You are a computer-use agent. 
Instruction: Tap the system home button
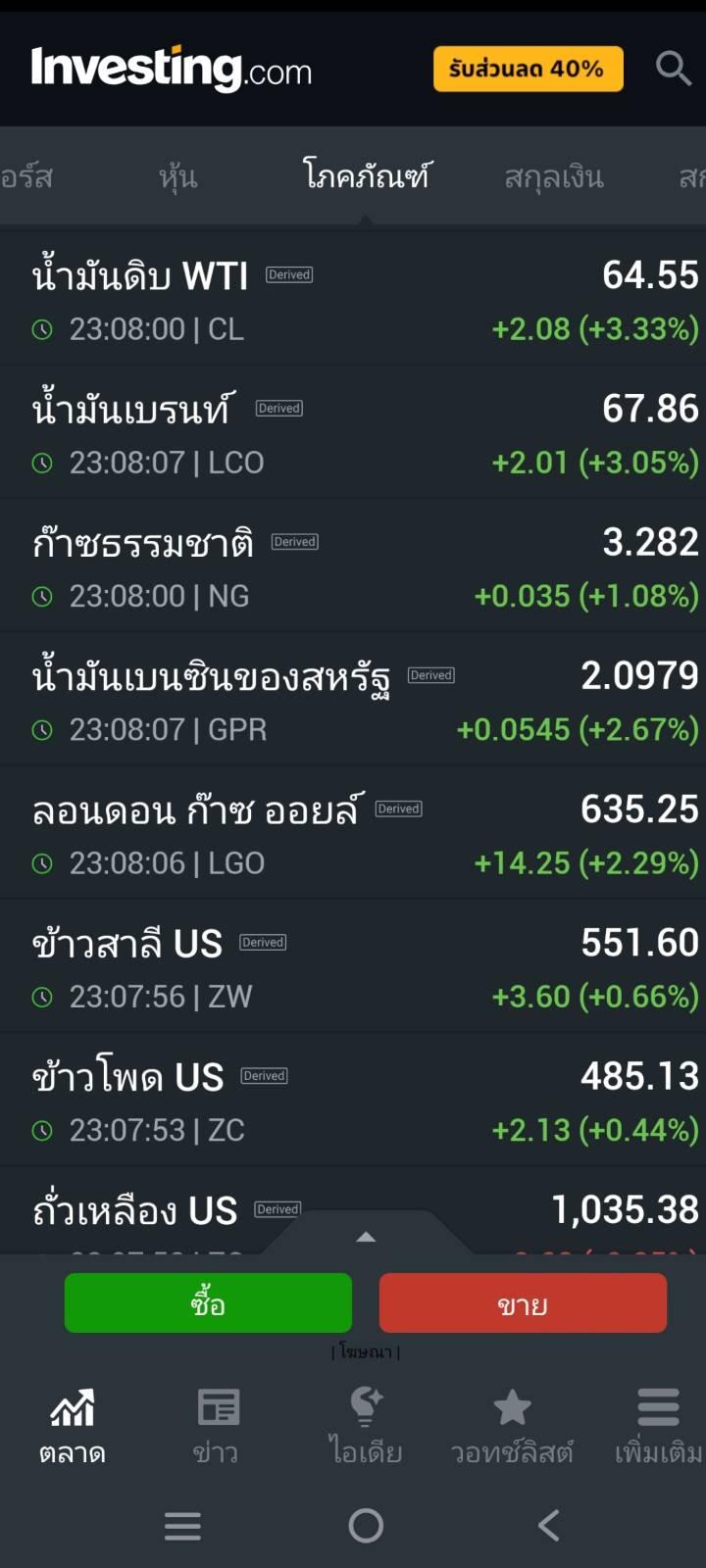coord(366,1525)
